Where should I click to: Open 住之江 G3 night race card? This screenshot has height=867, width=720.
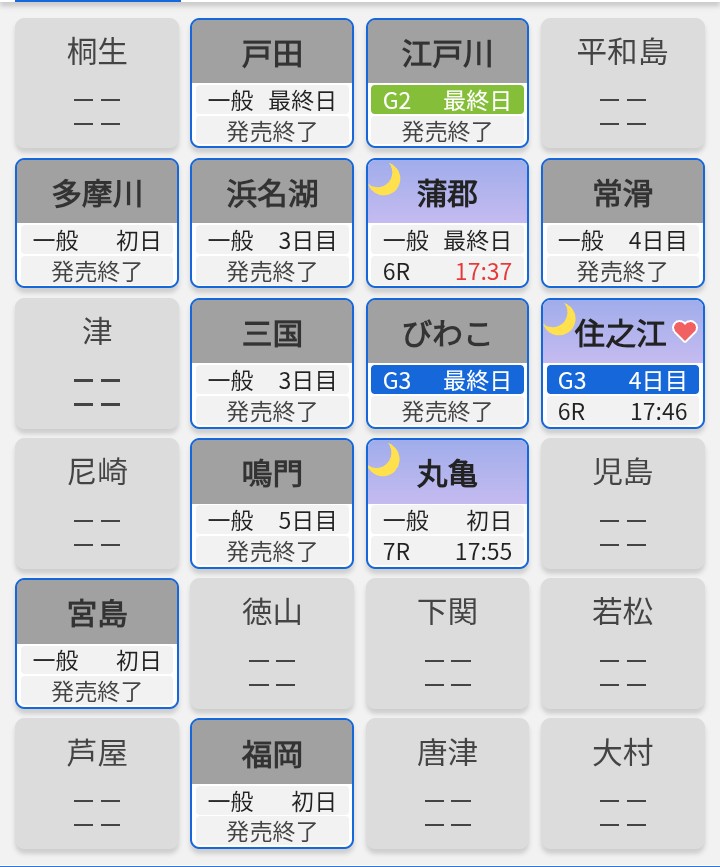[622, 363]
